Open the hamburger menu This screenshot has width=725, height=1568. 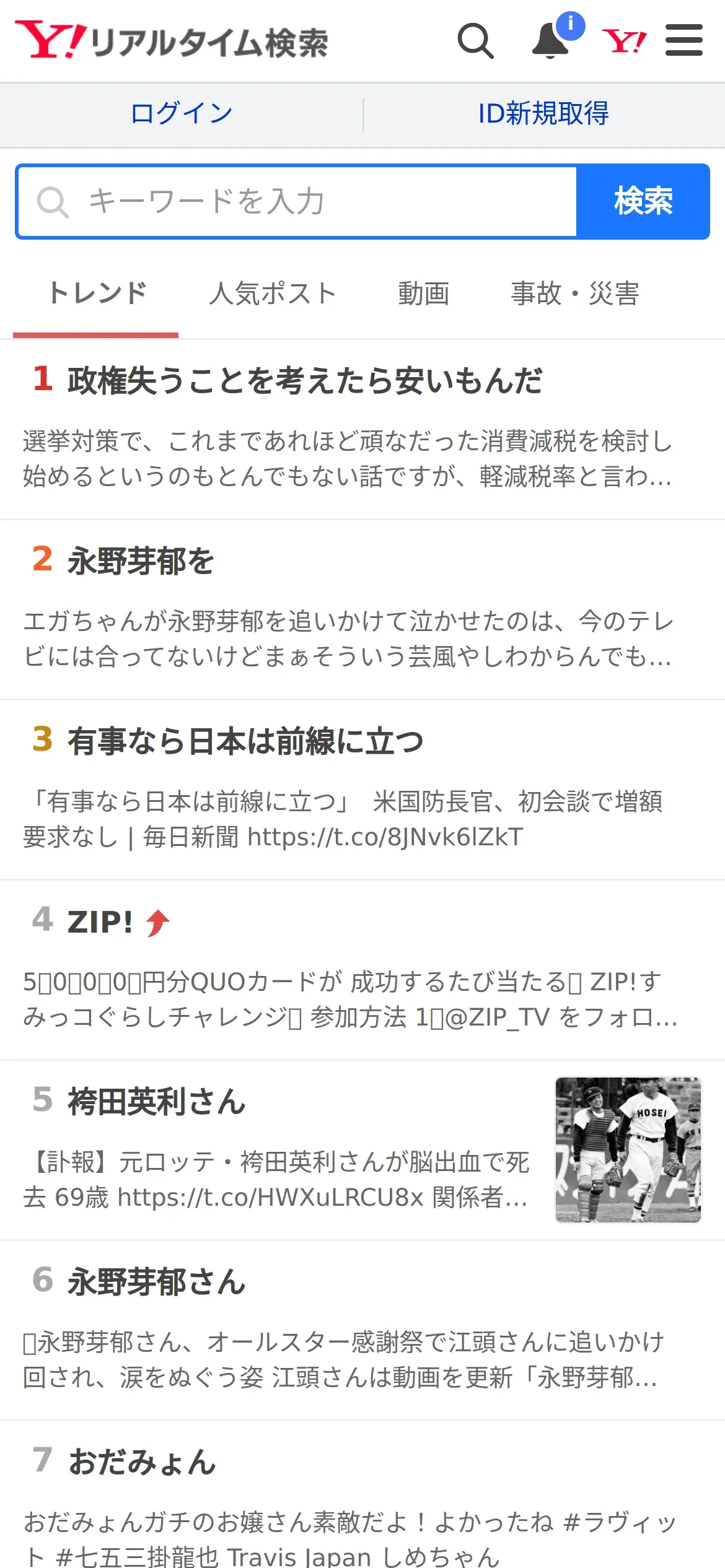click(684, 40)
